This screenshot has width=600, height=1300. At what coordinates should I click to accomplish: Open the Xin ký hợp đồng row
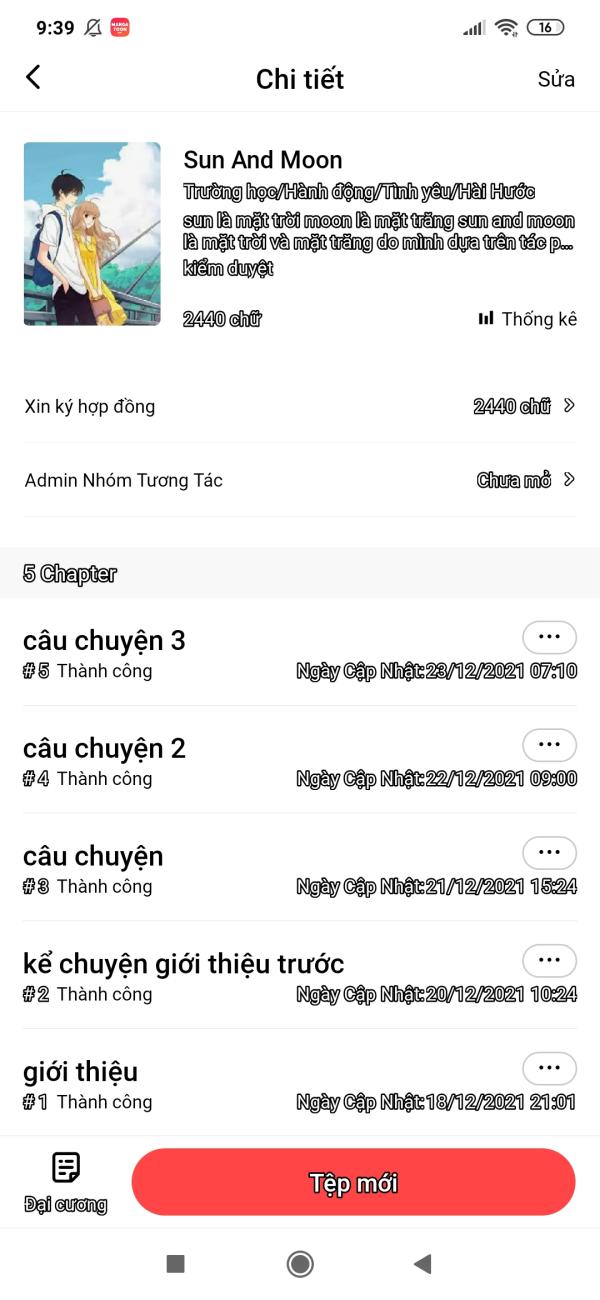tap(300, 406)
